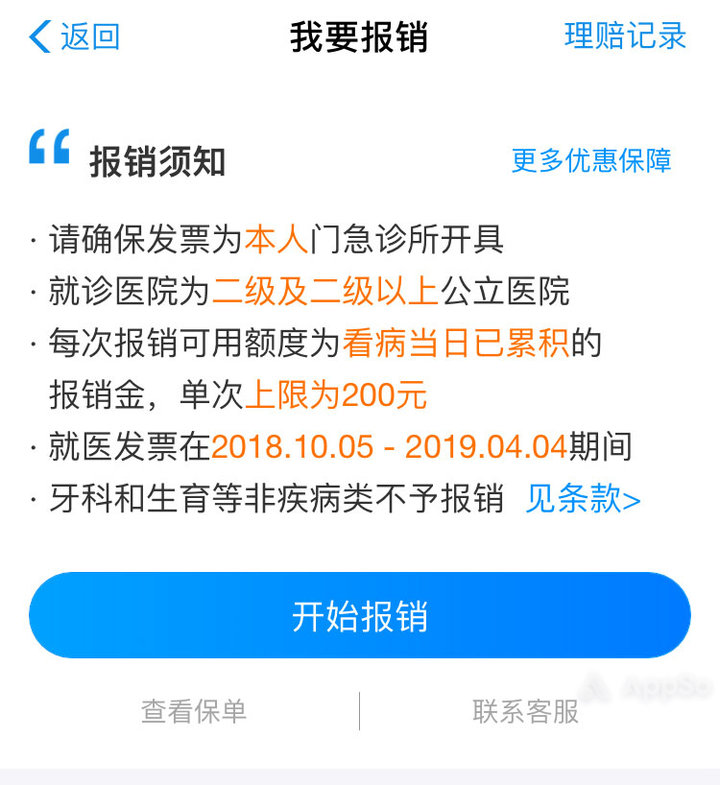View terms via 见条款 link
Viewport: 720px width, 785px height.
coord(583,499)
